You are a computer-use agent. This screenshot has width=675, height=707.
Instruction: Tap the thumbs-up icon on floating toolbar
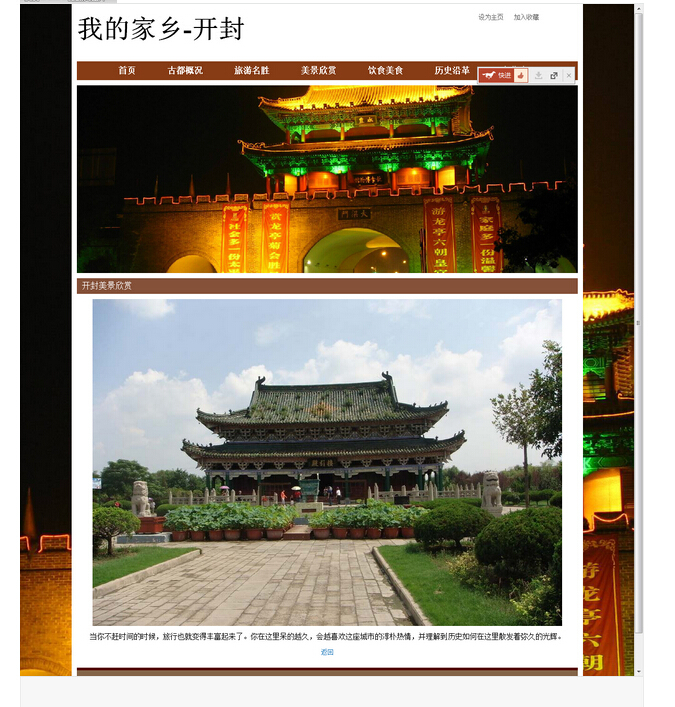click(521, 75)
